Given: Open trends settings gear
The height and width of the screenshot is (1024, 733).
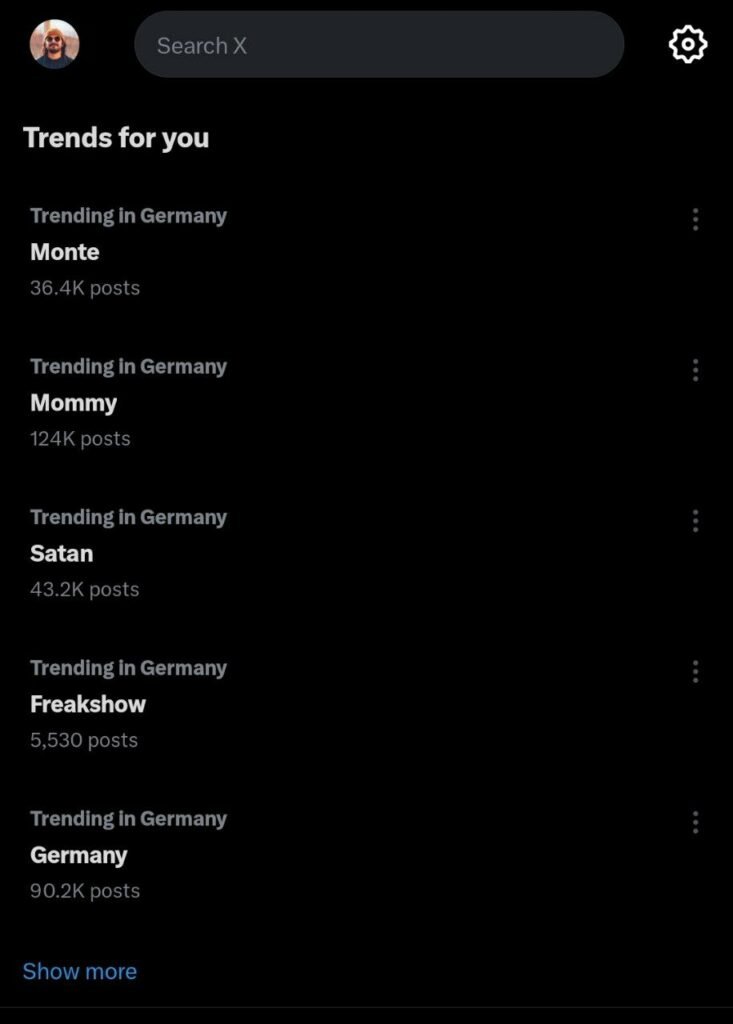Looking at the screenshot, I should (687, 44).
